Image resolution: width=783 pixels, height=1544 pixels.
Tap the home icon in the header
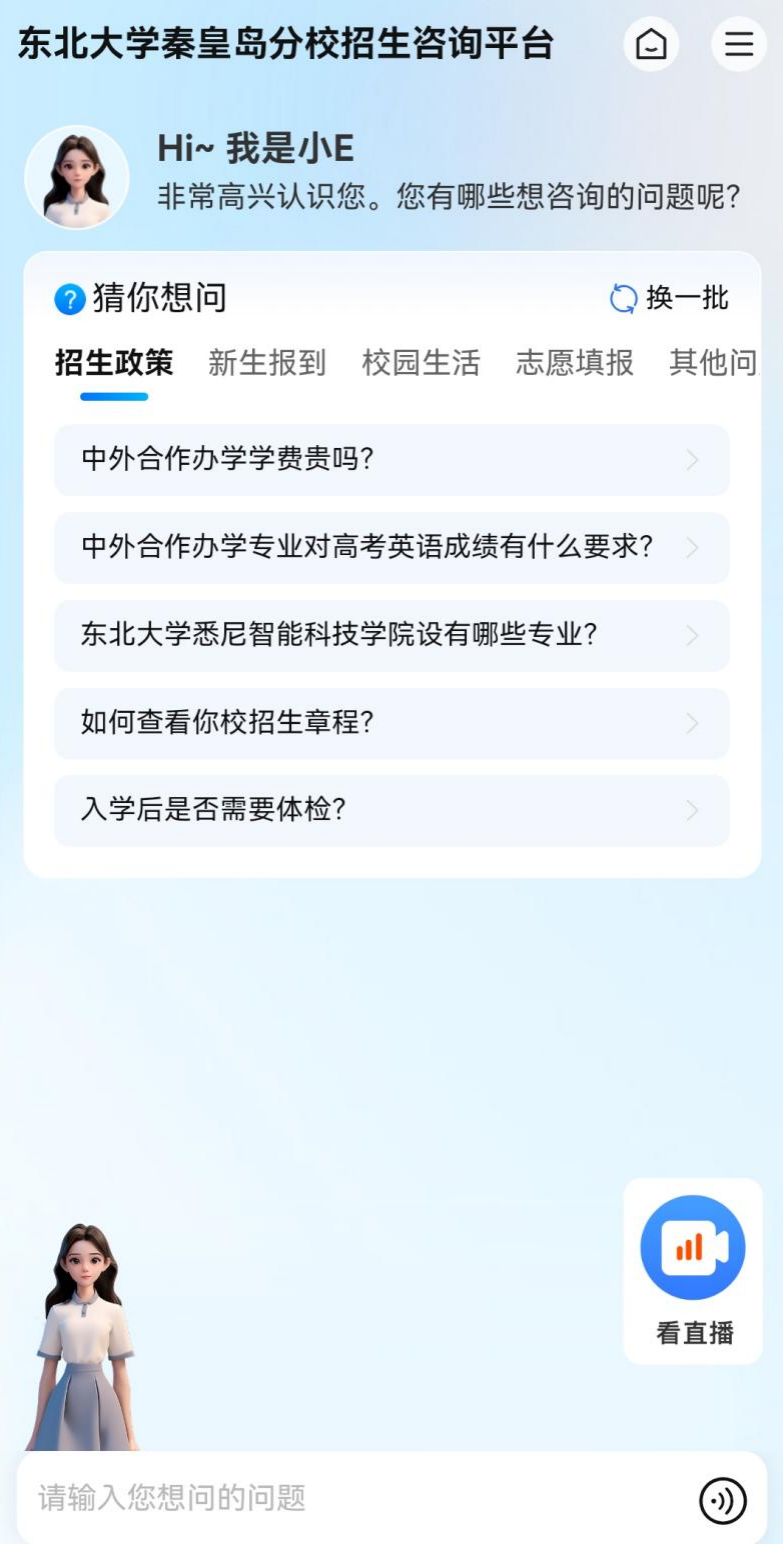(x=651, y=45)
